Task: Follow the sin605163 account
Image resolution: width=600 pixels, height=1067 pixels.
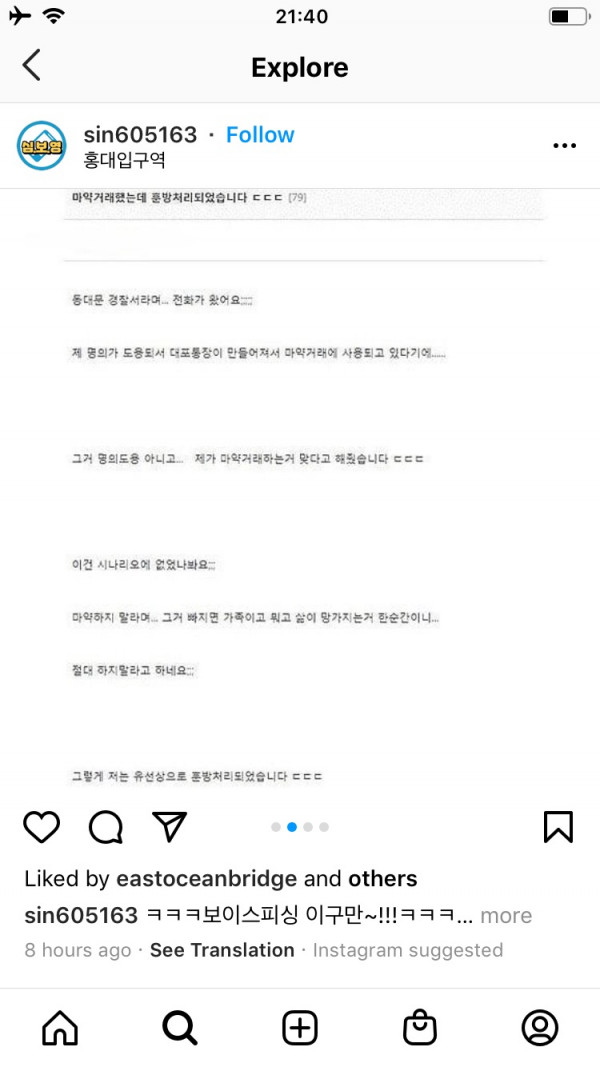Action: pos(260,135)
